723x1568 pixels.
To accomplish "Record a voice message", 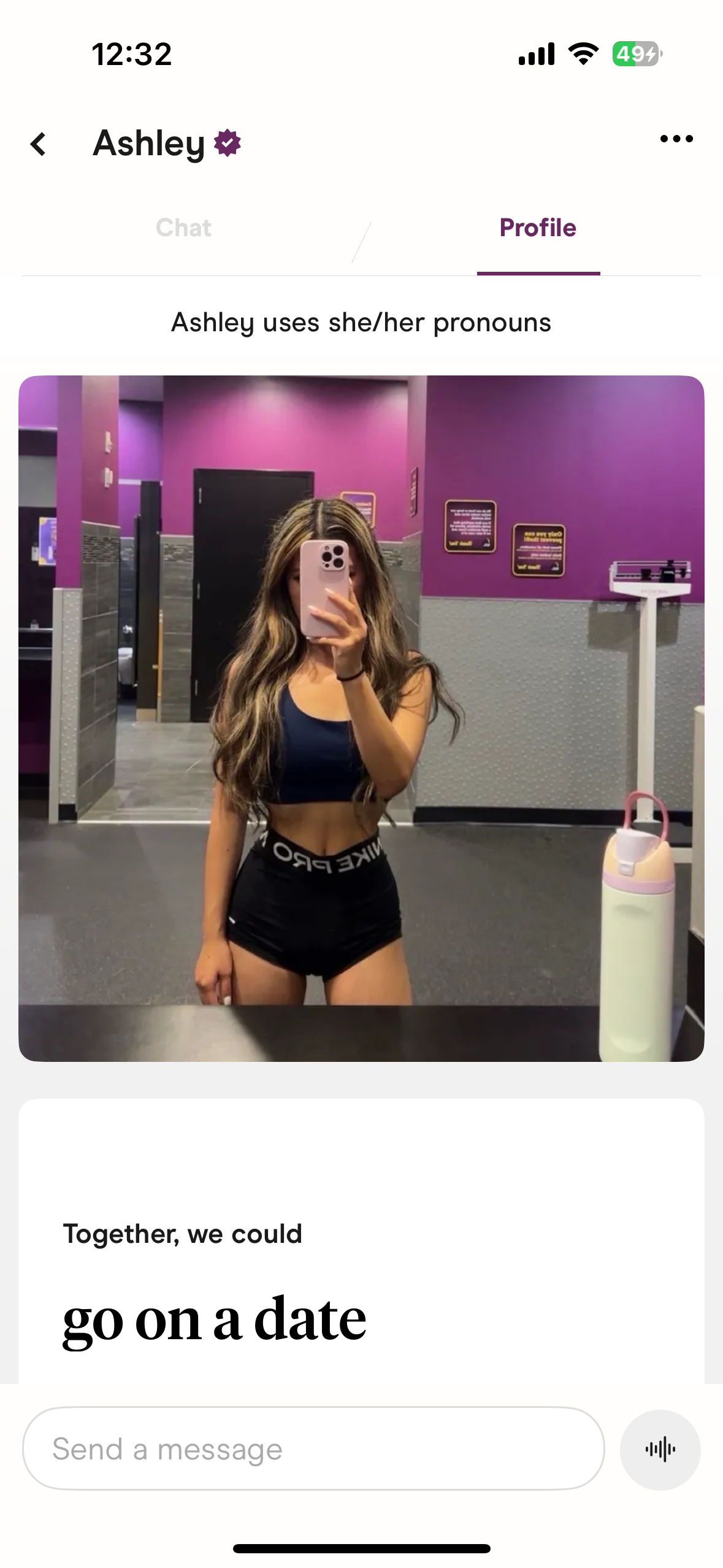I will pos(660,1449).
